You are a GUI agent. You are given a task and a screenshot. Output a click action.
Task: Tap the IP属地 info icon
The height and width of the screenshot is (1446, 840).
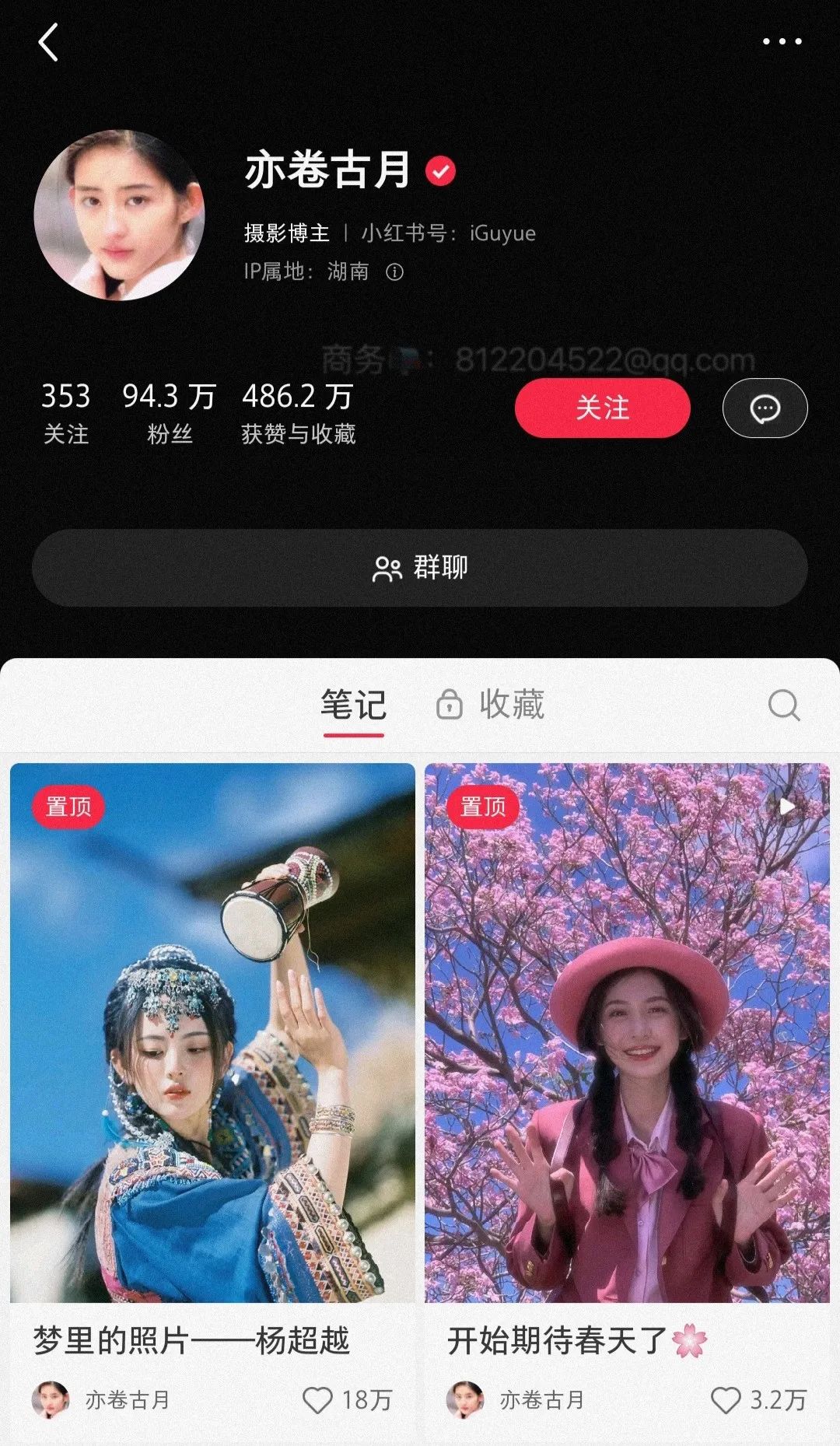(x=395, y=271)
